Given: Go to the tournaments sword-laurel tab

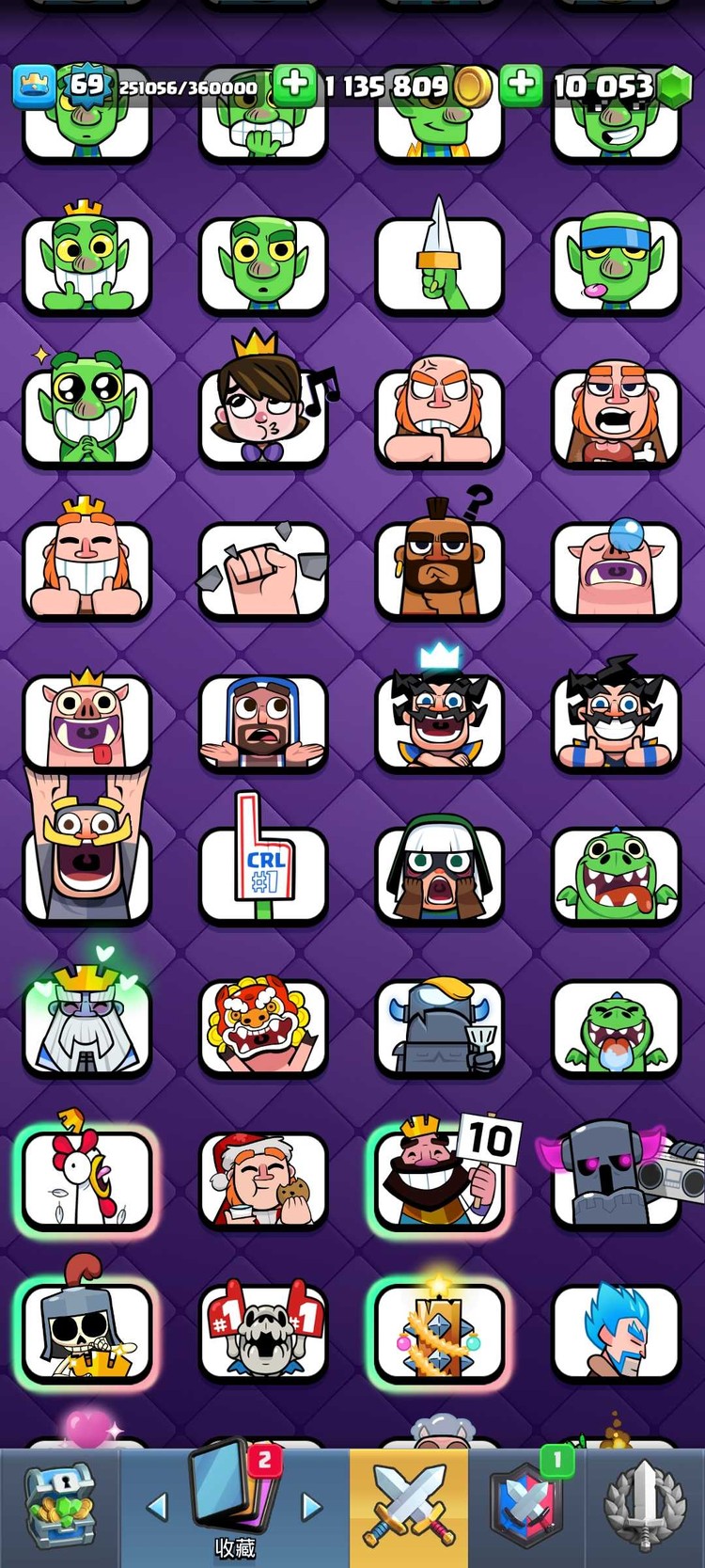Looking at the screenshot, I should click(x=645, y=1505).
